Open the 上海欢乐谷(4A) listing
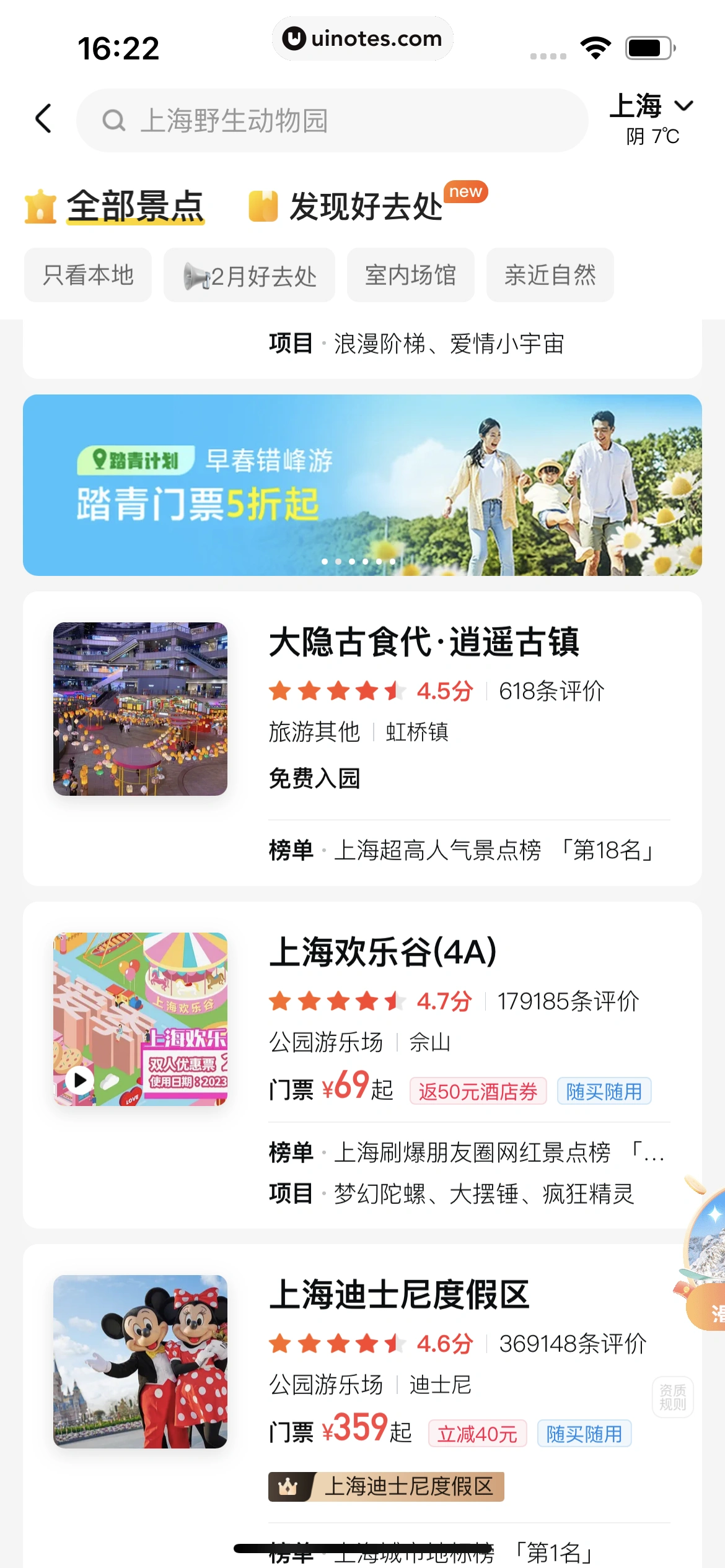 coord(383,952)
